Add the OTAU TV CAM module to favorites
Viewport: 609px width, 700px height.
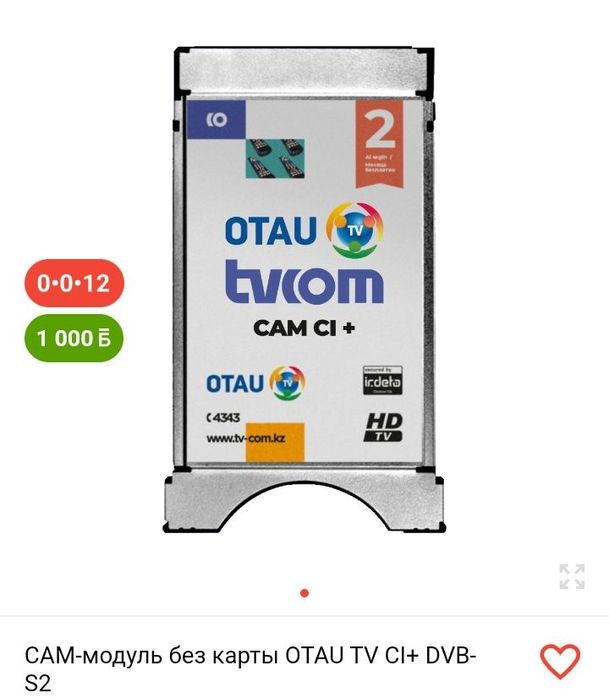click(559, 660)
